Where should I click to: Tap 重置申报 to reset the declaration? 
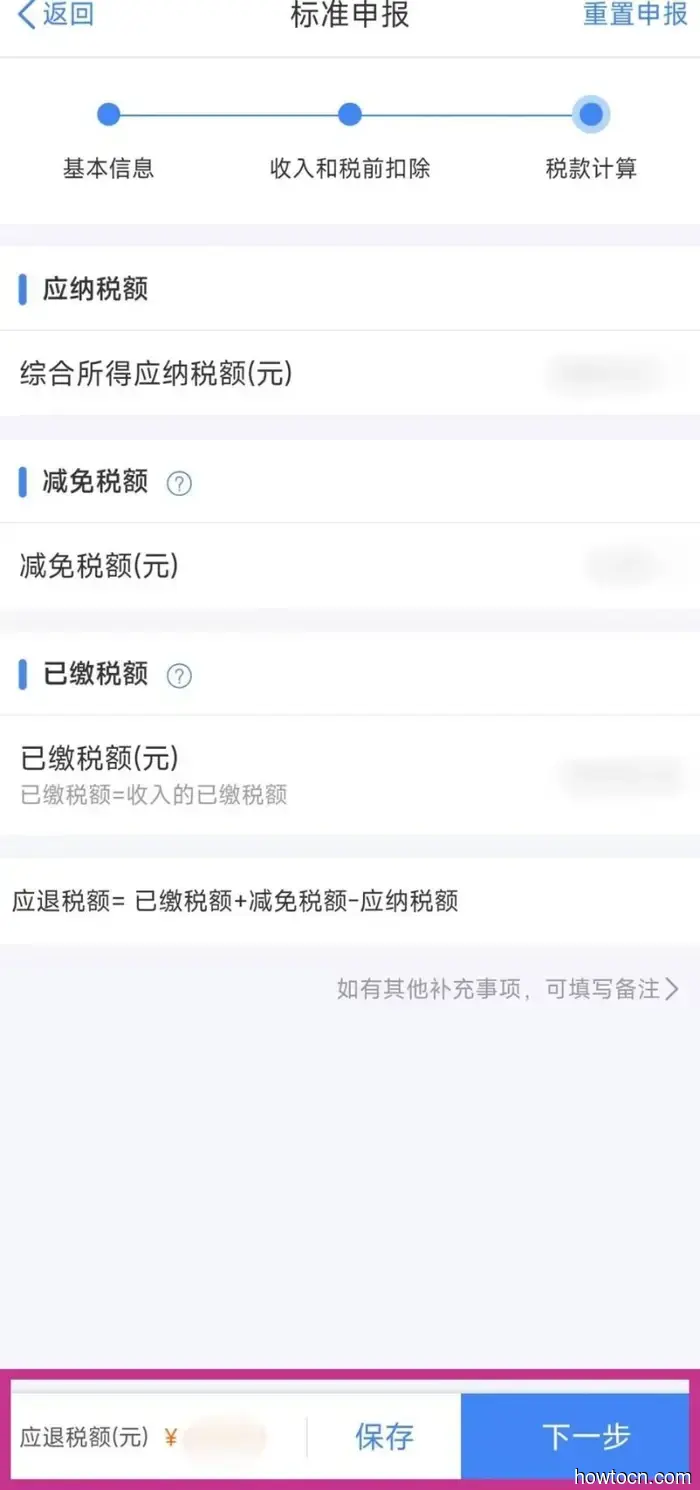(635, 15)
